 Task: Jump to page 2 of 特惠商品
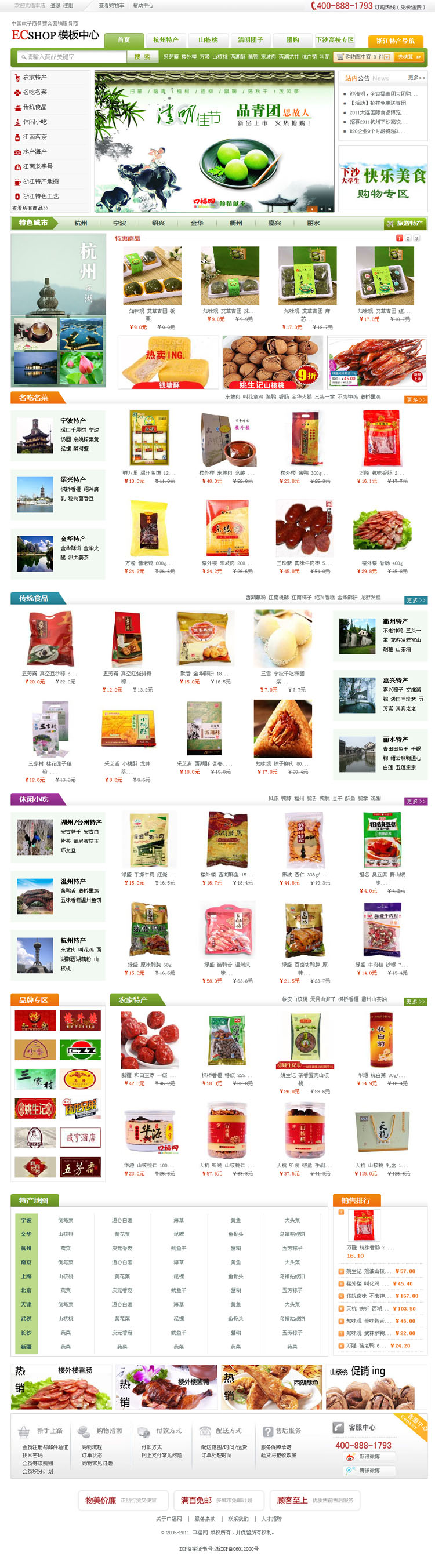(x=408, y=238)
